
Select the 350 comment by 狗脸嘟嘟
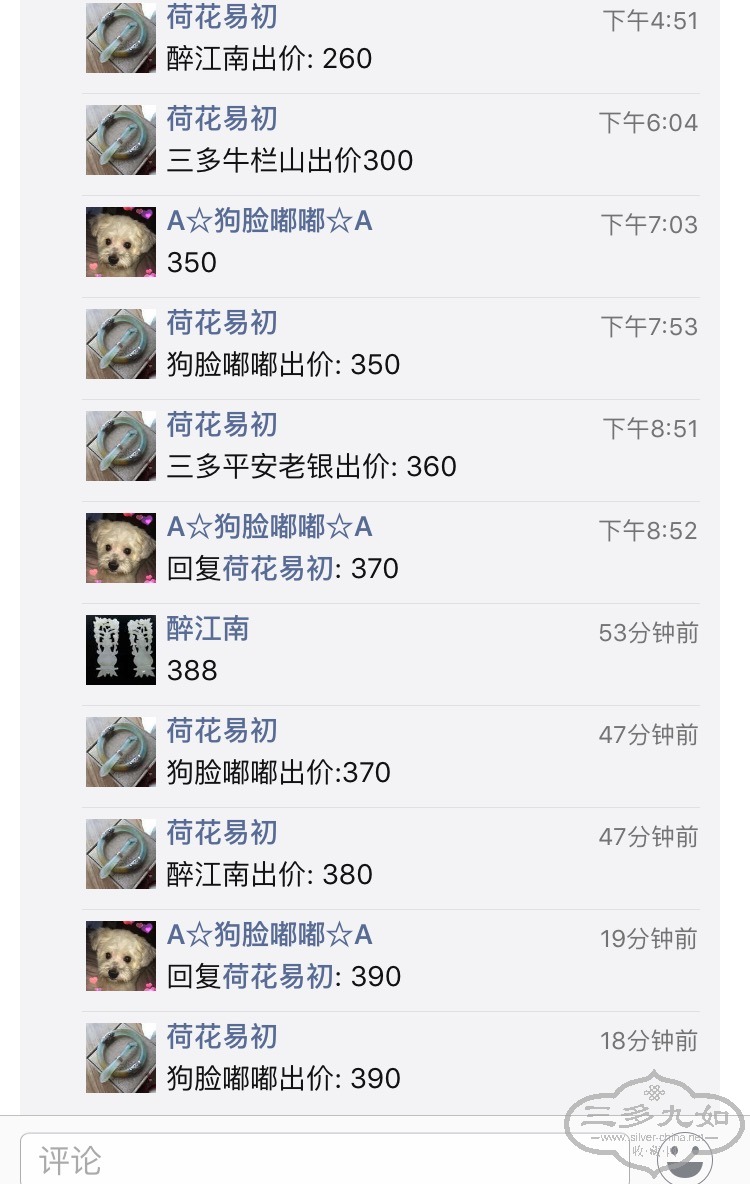(x=192, y=263)
